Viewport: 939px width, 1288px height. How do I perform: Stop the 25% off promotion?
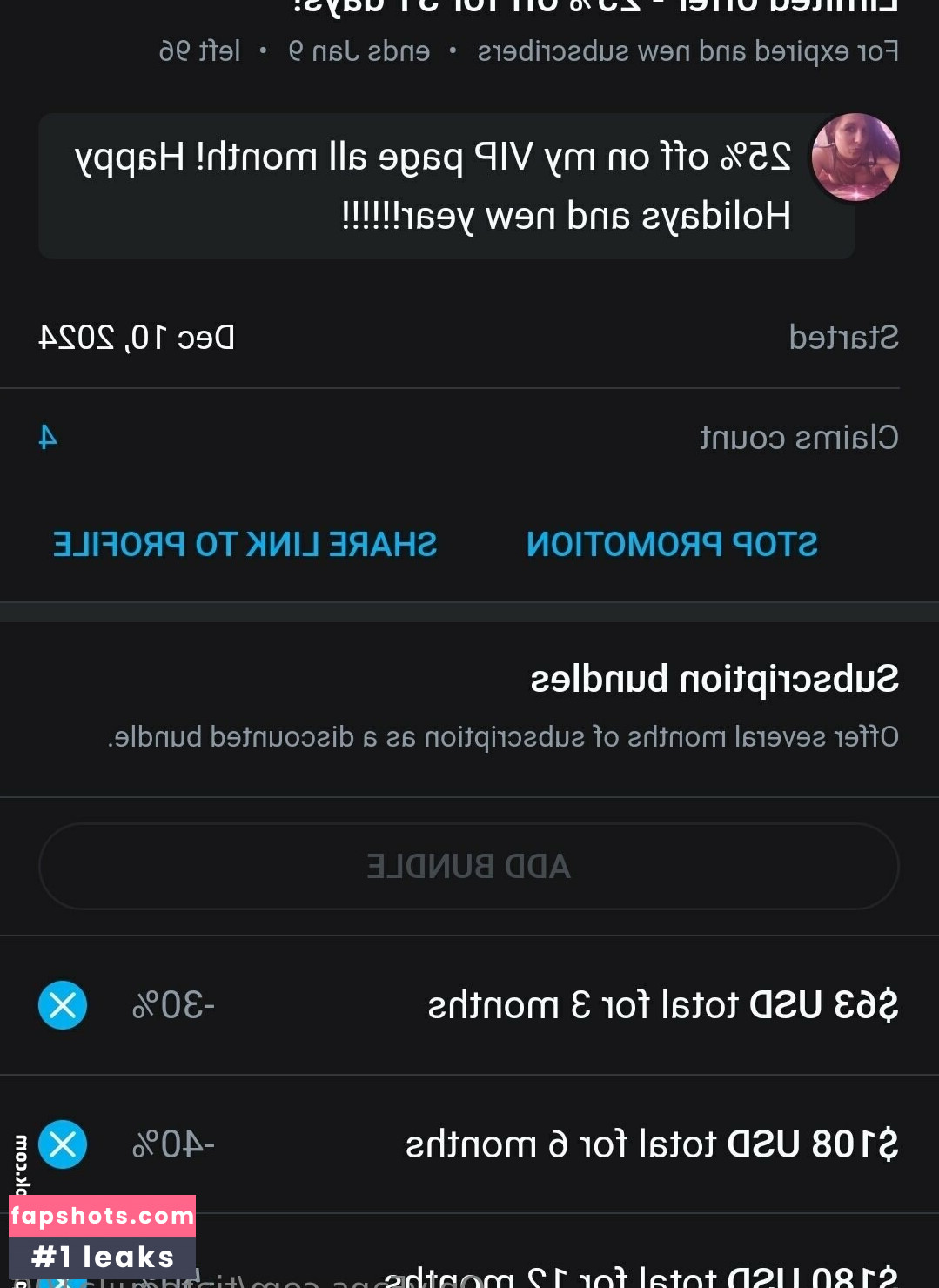[672, 545]
